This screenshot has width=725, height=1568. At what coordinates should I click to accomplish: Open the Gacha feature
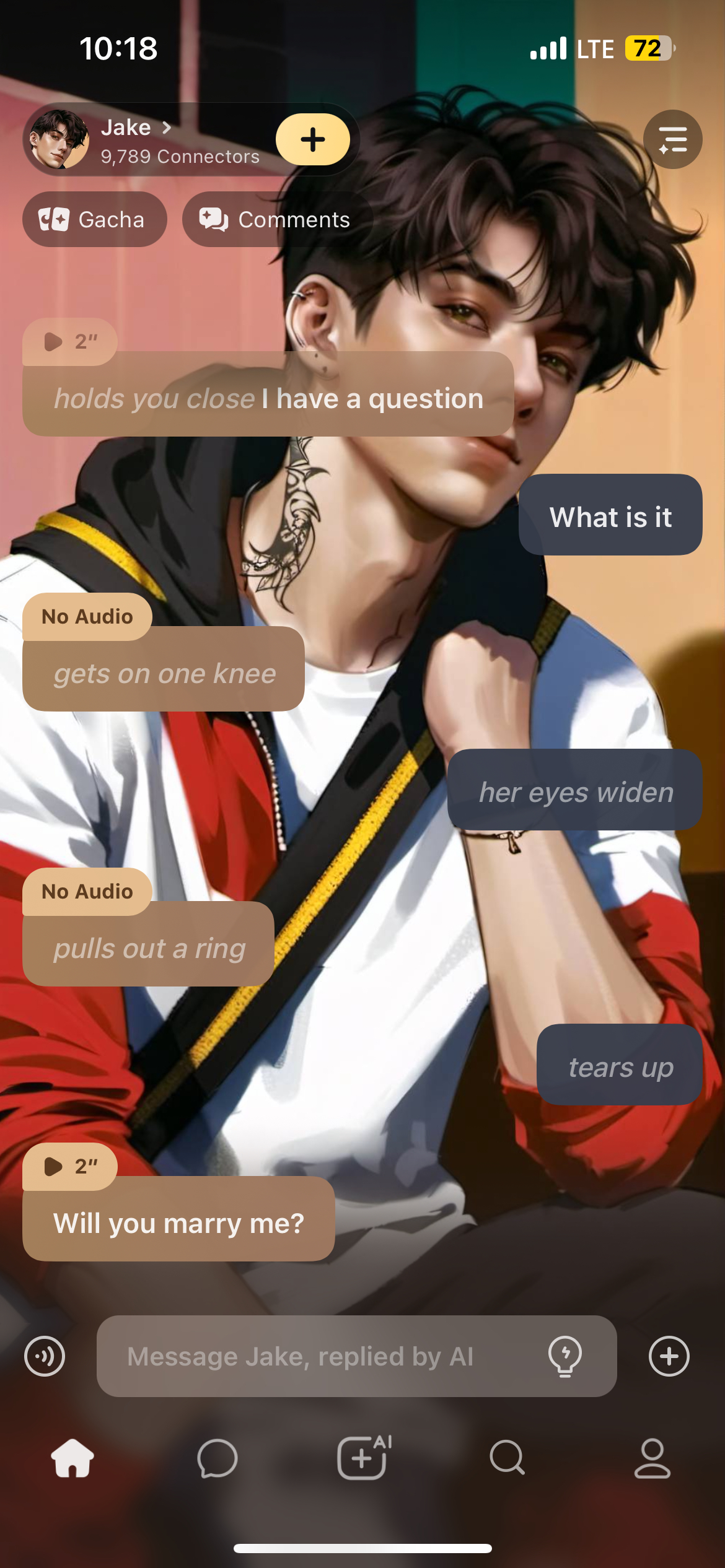coord(94,219)
